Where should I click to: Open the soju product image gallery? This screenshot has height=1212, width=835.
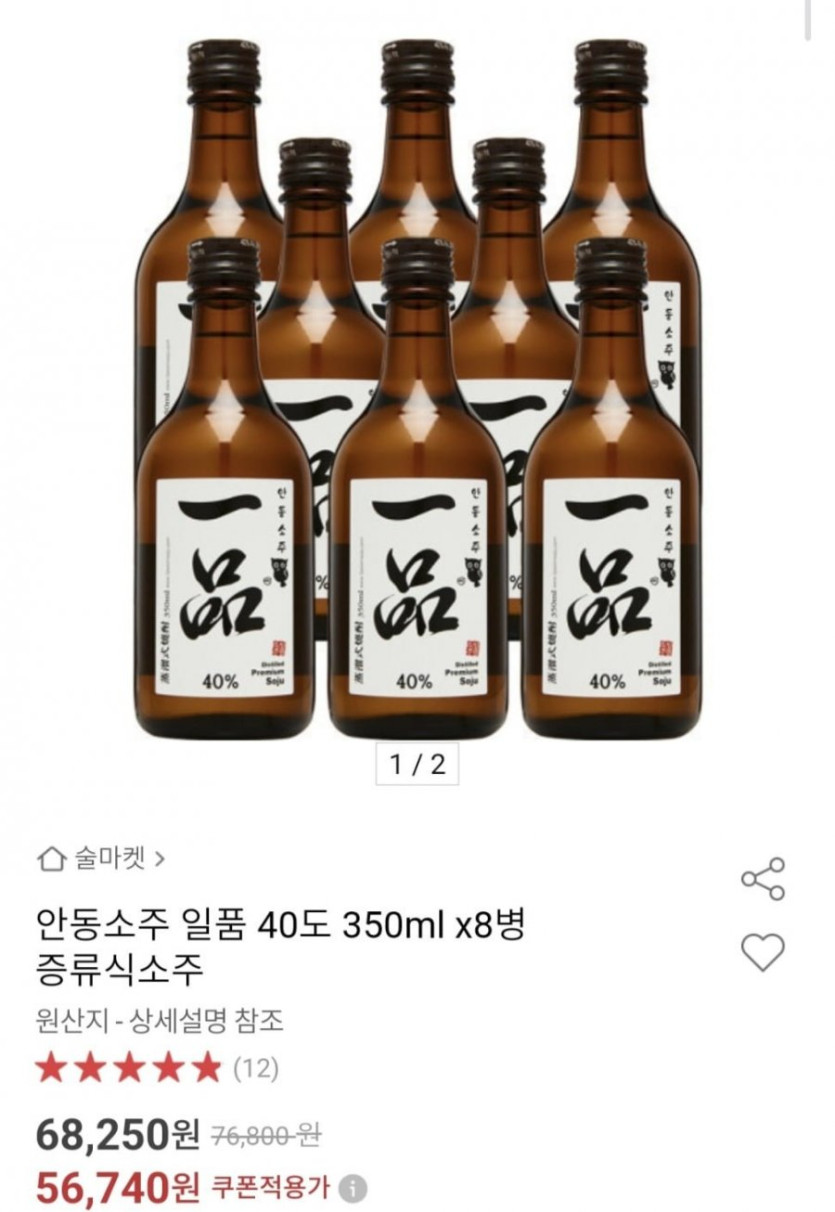pyautogui.click(x=417, y=390)
